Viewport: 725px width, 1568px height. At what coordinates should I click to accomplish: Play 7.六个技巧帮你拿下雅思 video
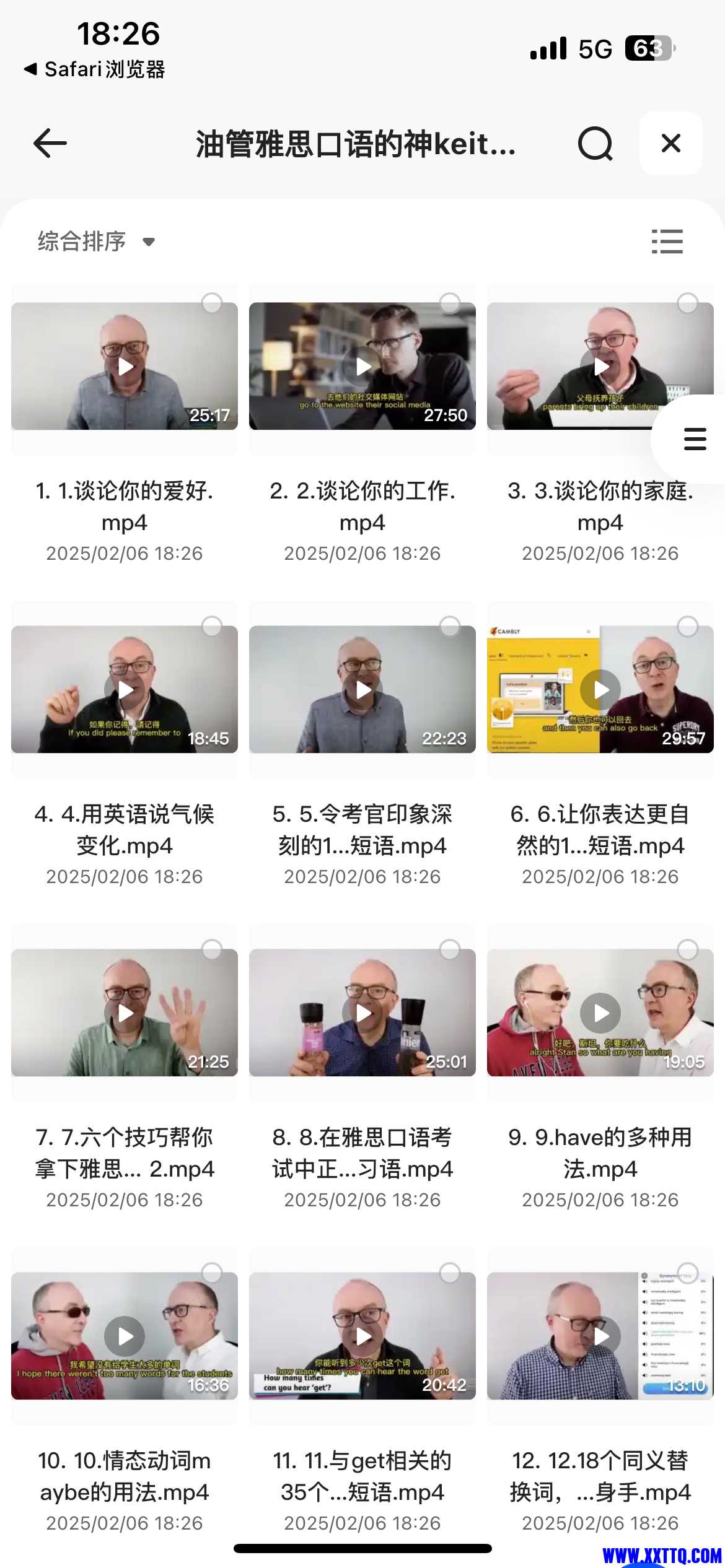[125, 1013]
